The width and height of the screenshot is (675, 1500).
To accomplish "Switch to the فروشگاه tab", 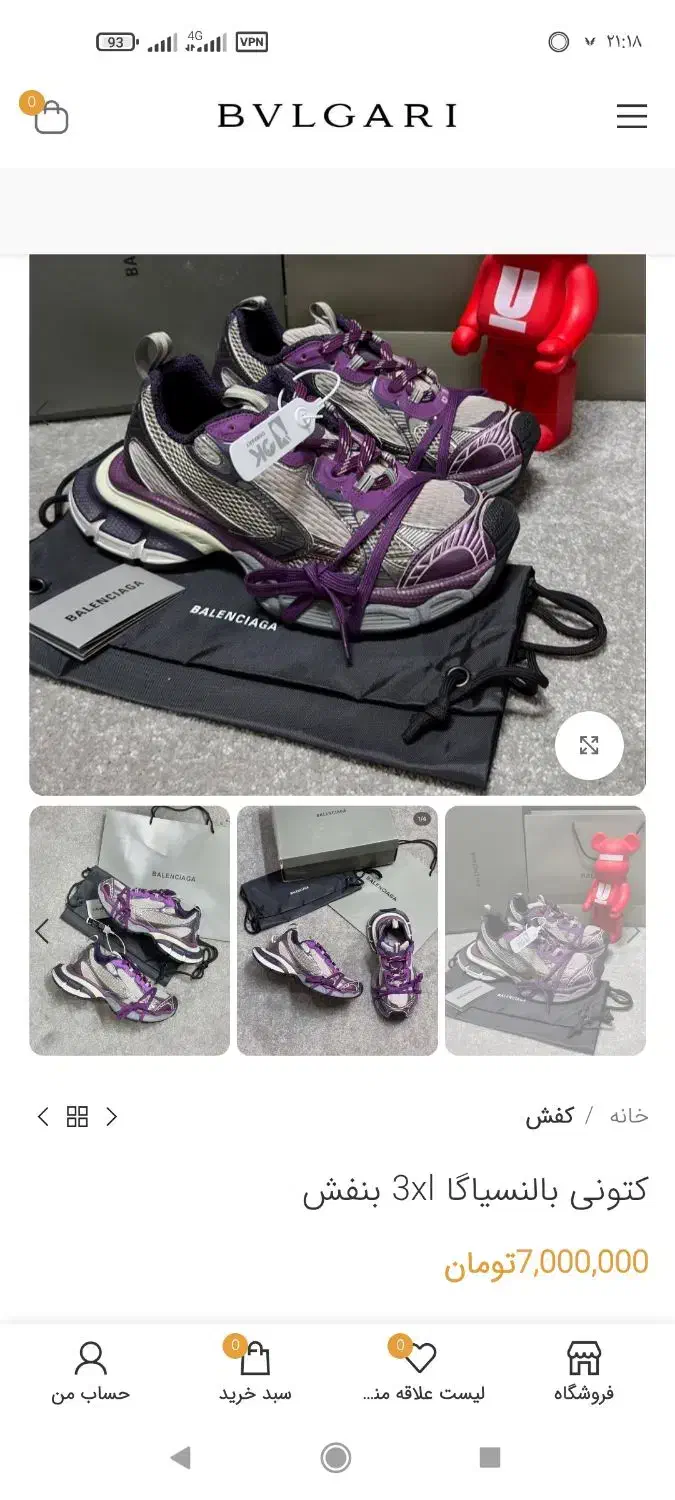I will [584, 1372].
